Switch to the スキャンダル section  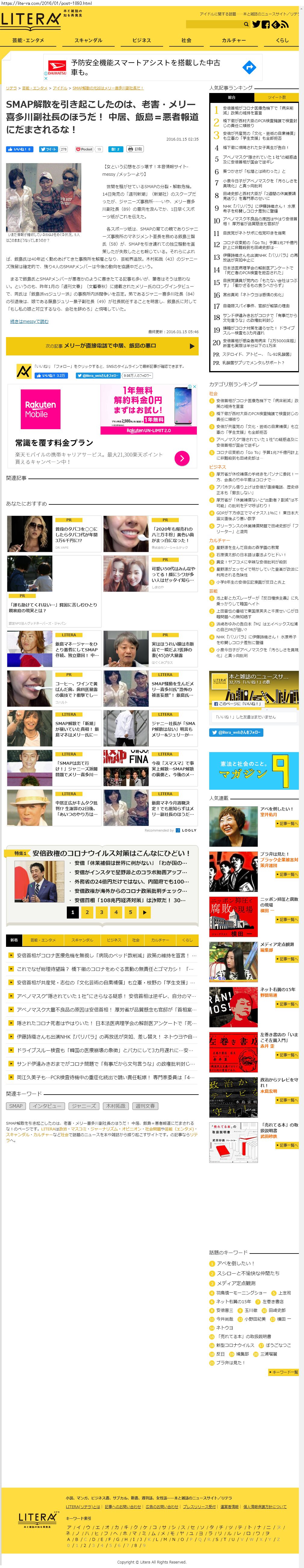[88, 40]
